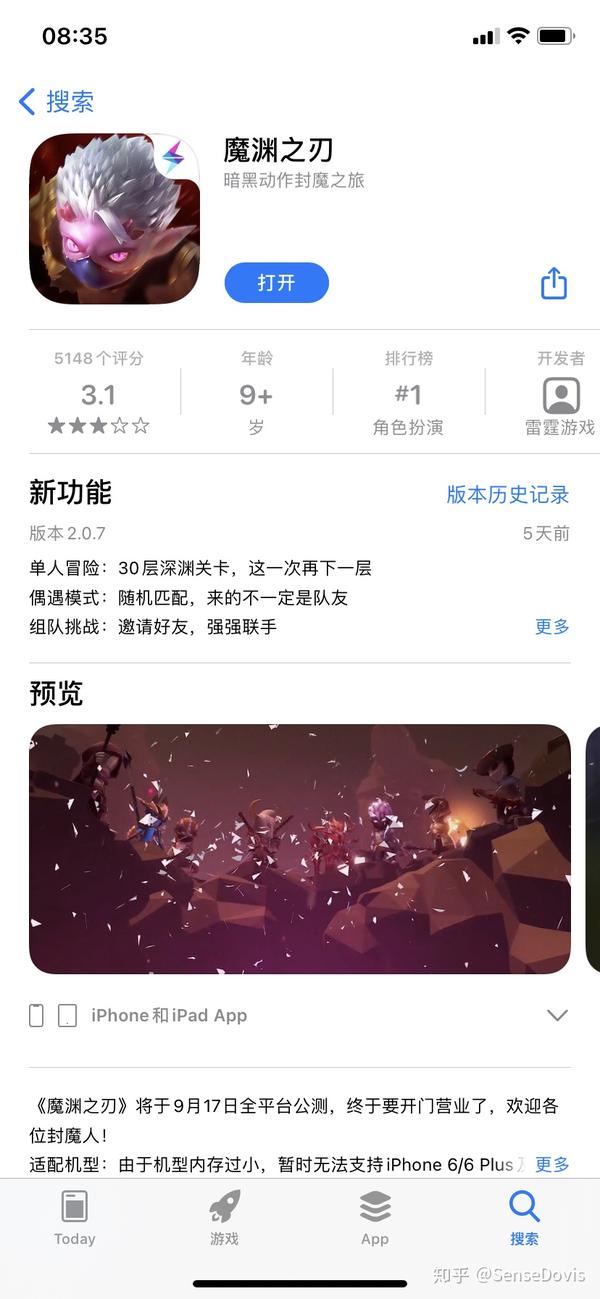
Task: Go back to 搜索 results
Action: (57, 101)
